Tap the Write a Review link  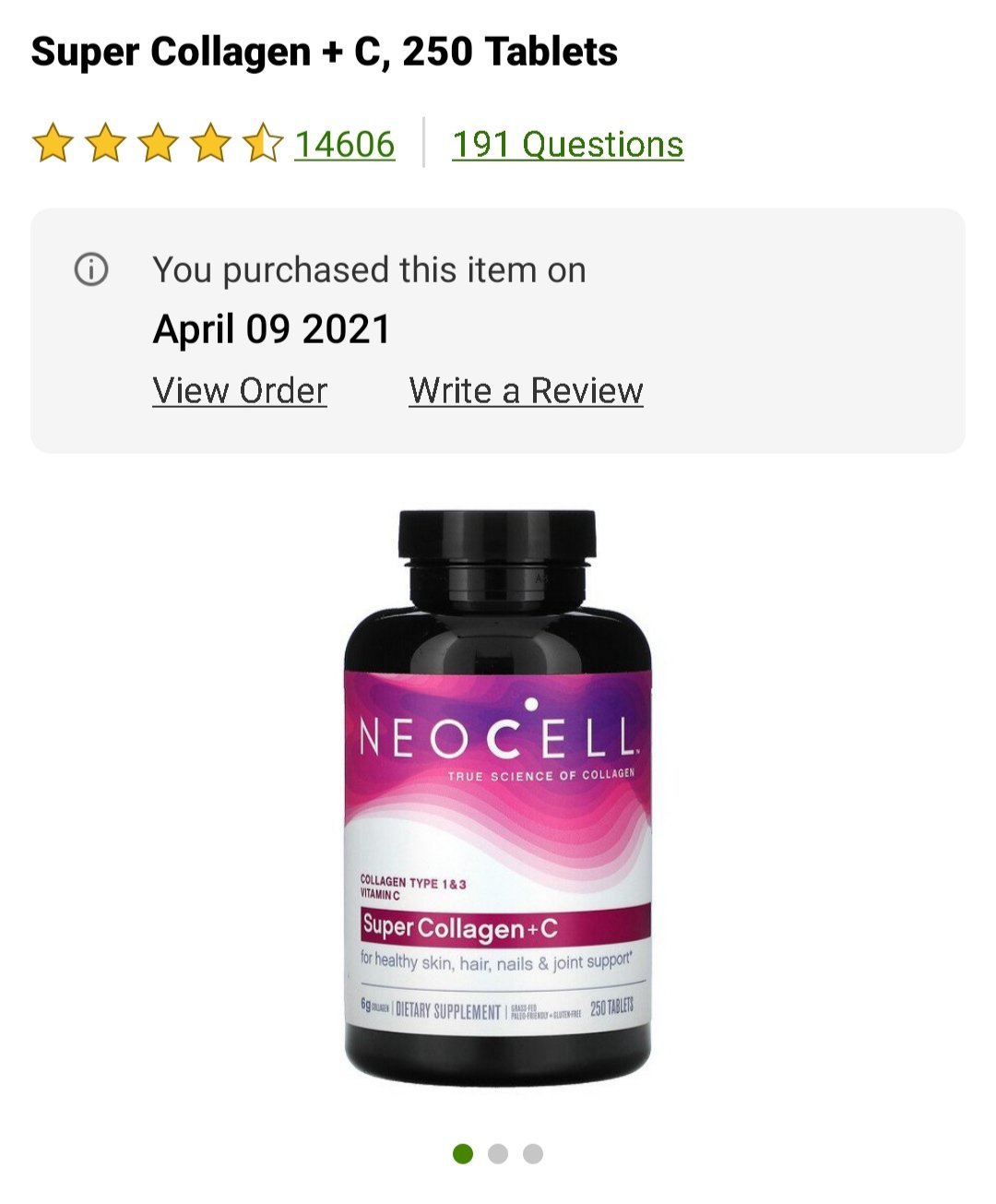pos(526,391)
